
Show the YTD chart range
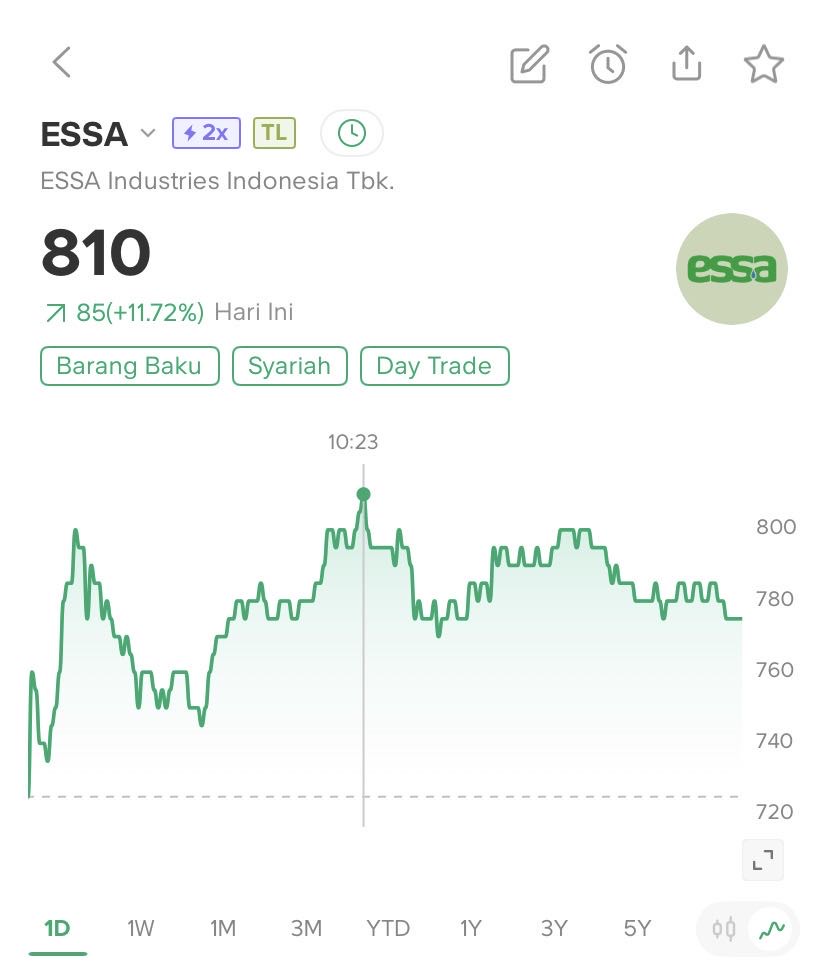(x=388, y=928)
